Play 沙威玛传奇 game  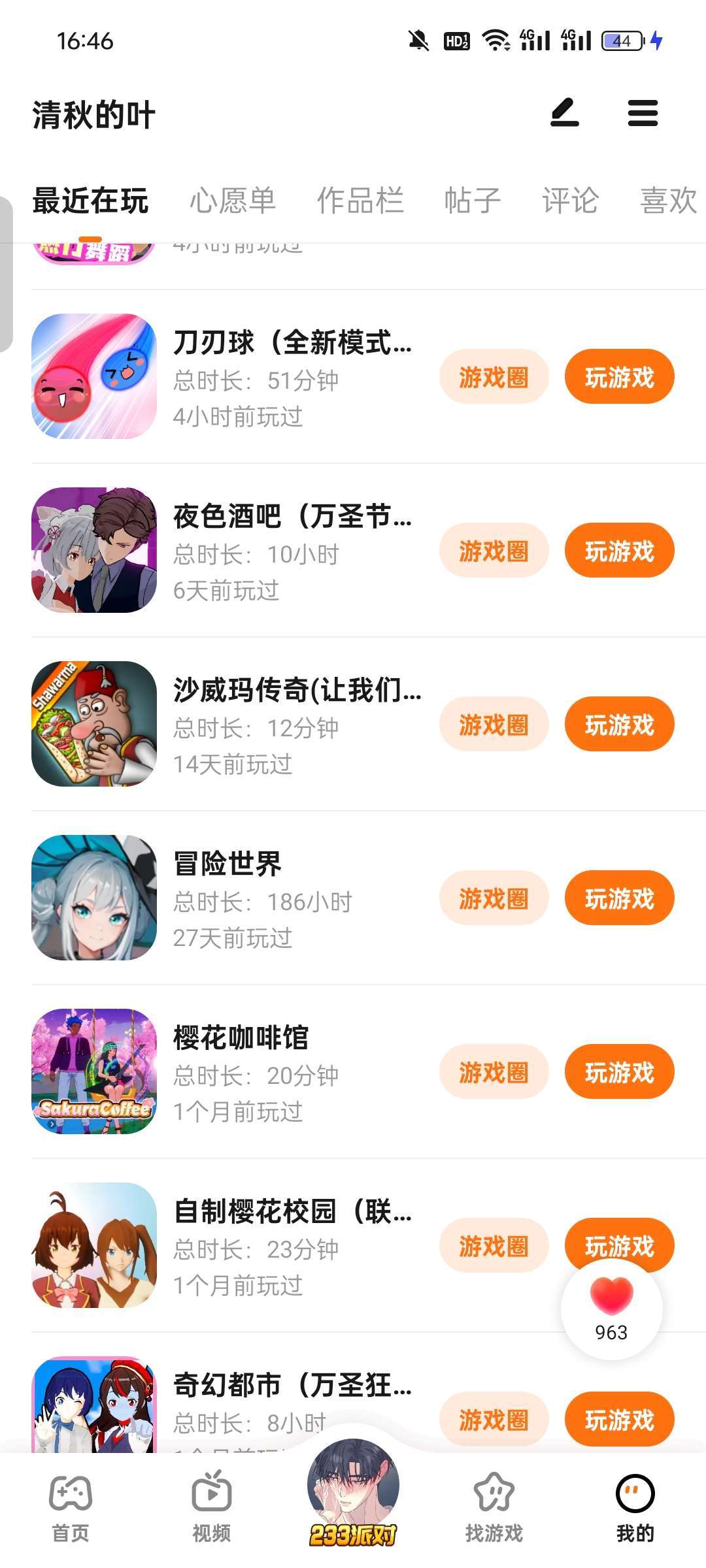[619, 725]
